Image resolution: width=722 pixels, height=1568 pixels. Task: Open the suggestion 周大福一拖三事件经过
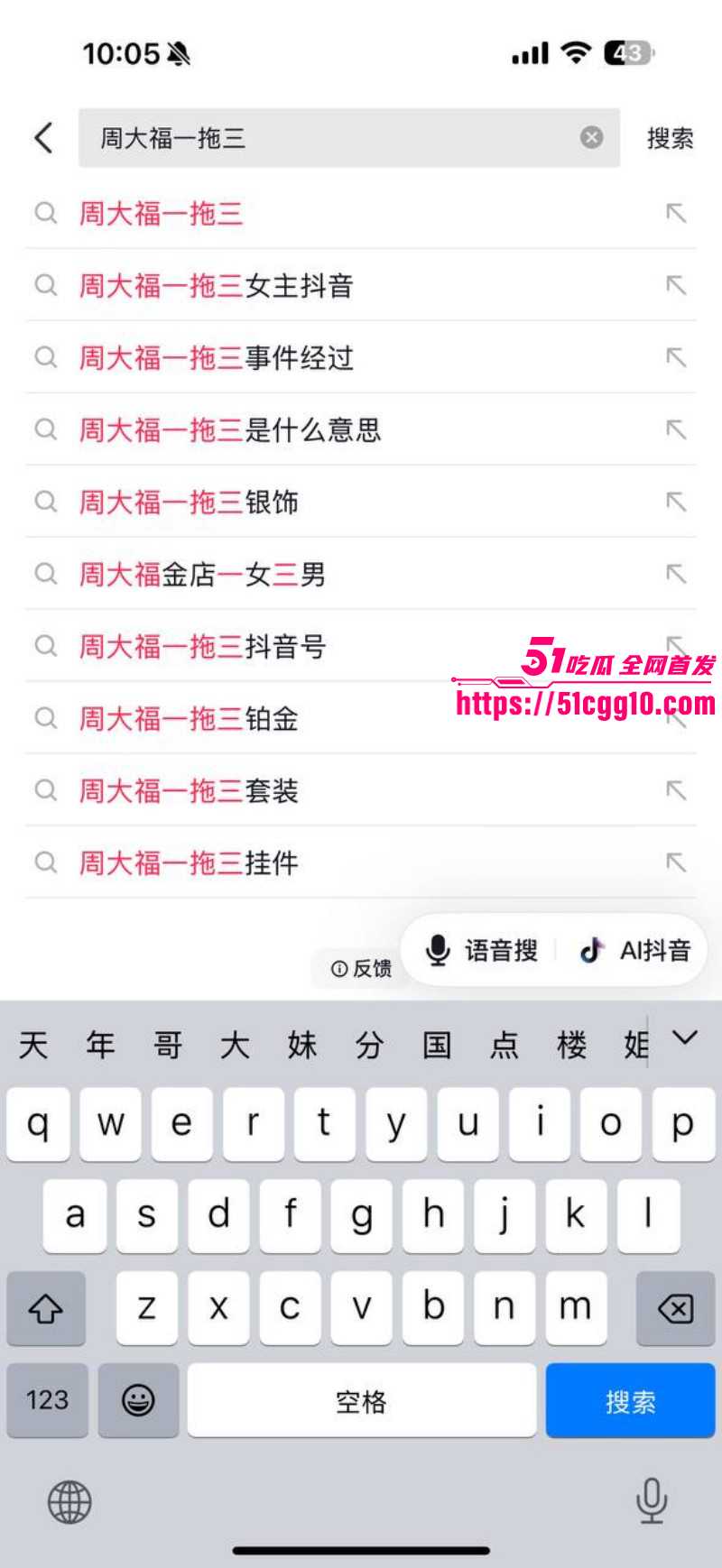pyautogui.click(x=361, y=358)
